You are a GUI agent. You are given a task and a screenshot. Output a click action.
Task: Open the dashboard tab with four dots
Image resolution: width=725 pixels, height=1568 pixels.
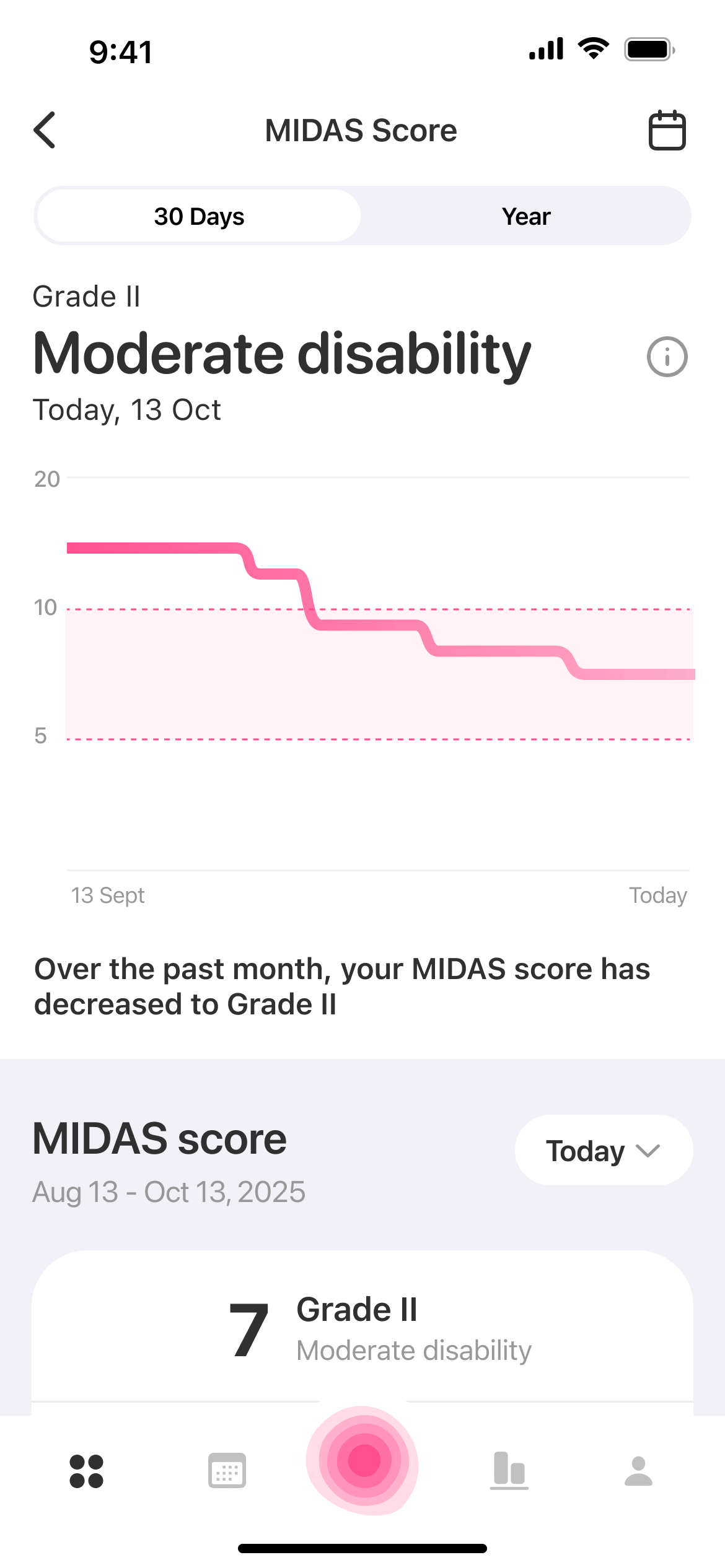pos(87,1471)
